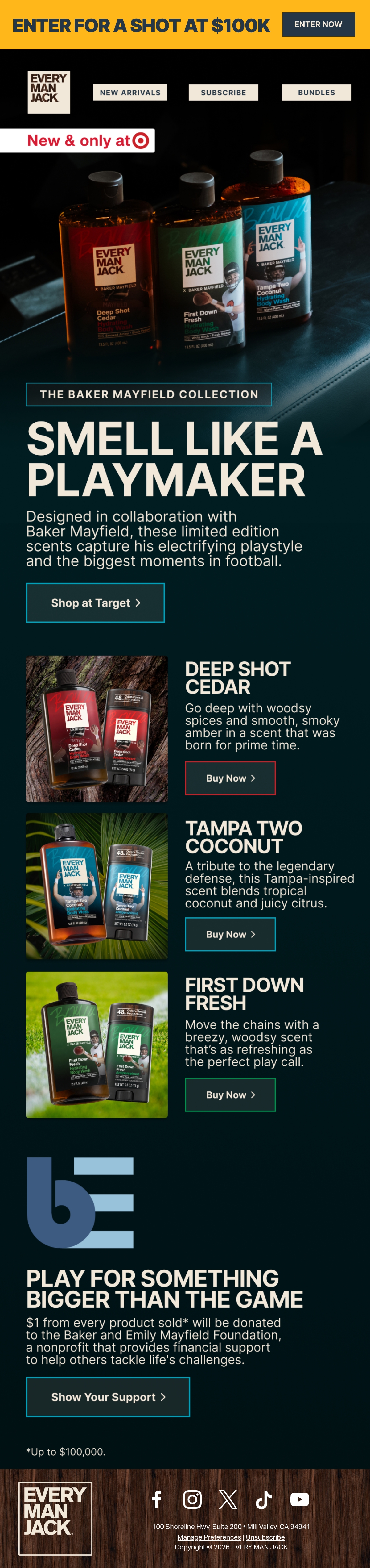
Task: Open the Deep Shot Cedar product image
Action: coord(97,729)
